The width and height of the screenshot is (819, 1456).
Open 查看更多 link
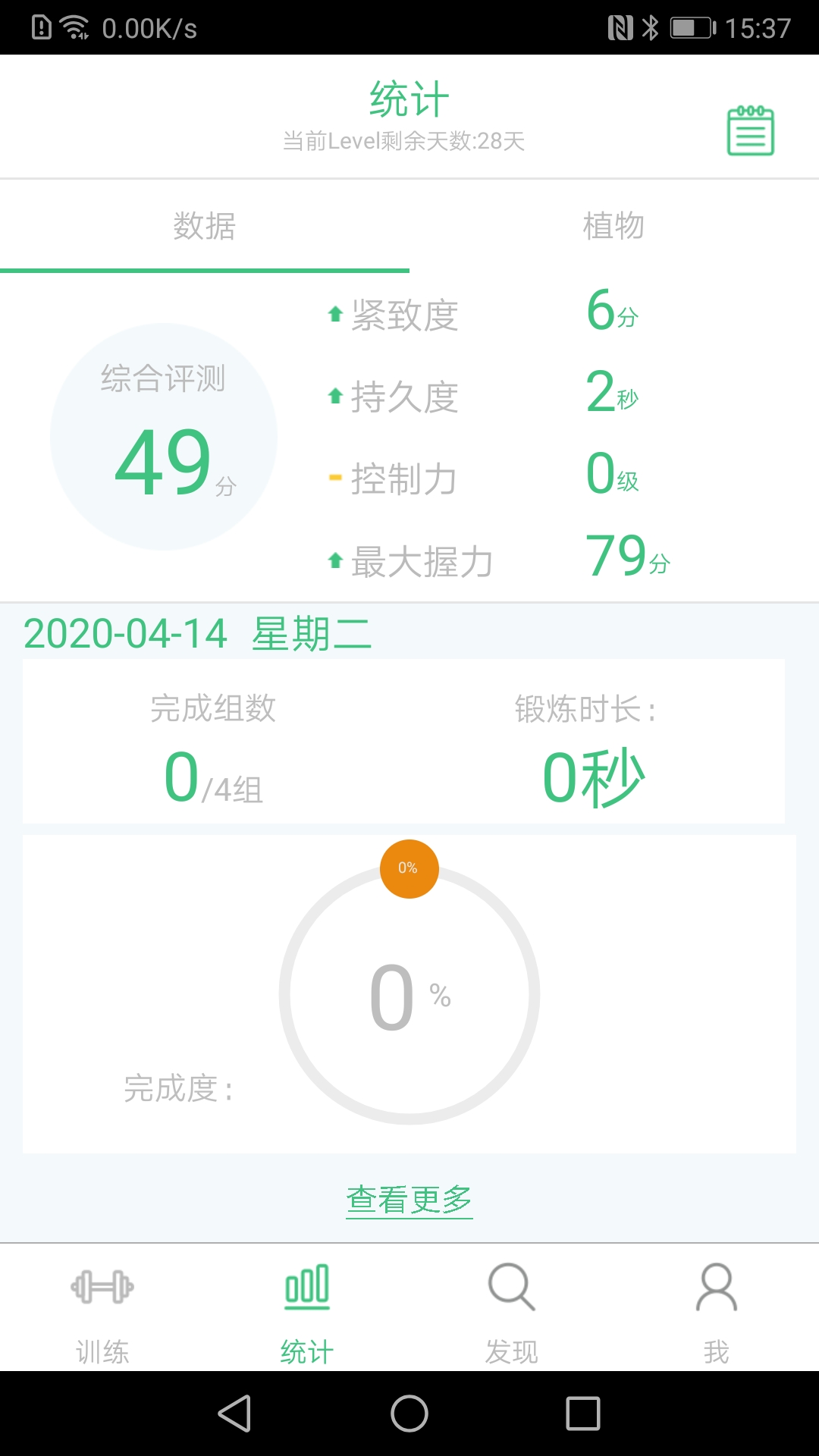(x=409, y=1199)
